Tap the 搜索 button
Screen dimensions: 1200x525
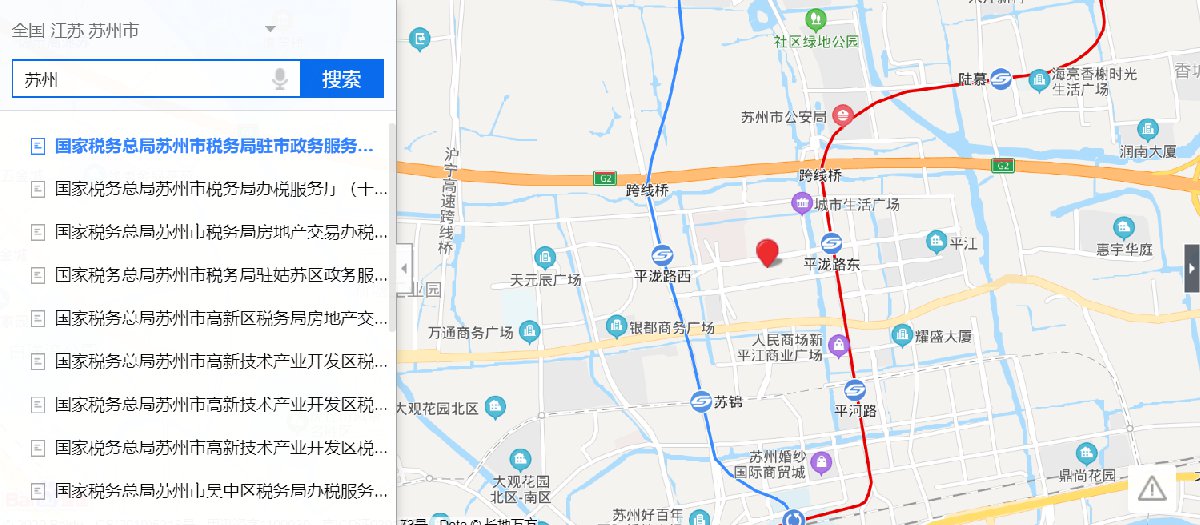pyautogui.click(x=341, y=80)
